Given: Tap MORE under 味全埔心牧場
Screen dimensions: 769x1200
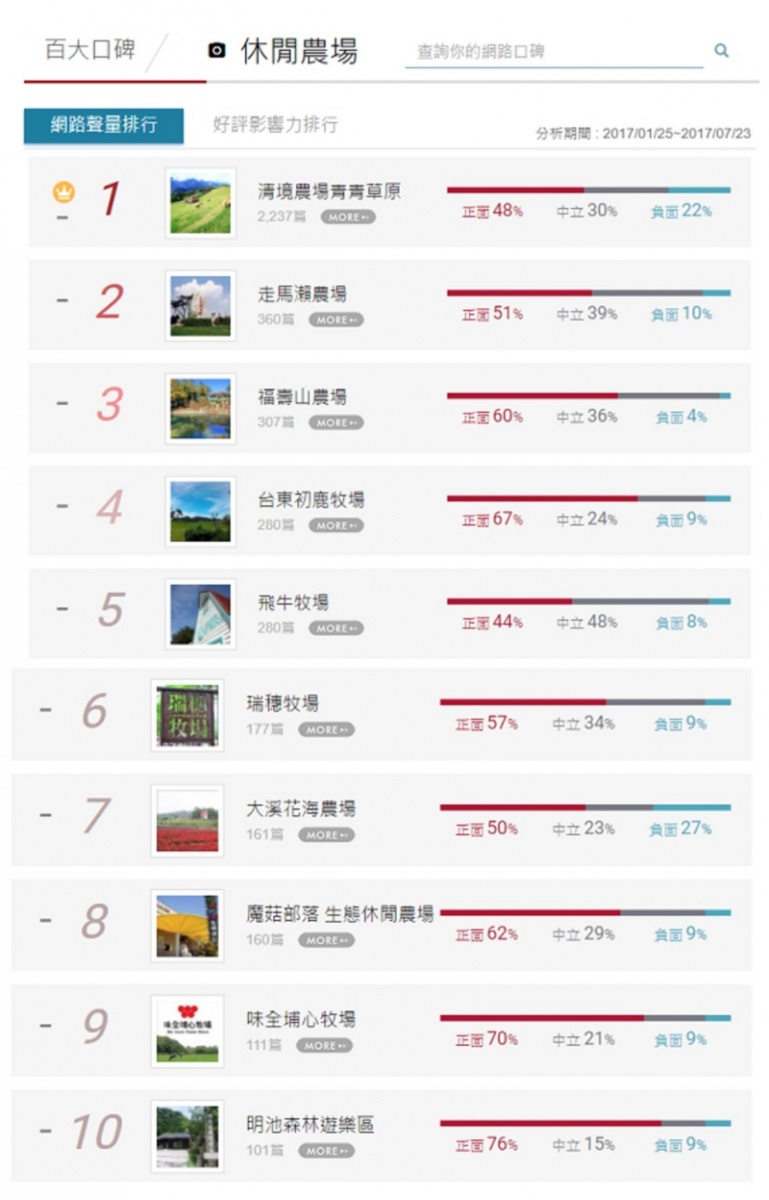Looking at the screenshot, I should point(324,1045).
